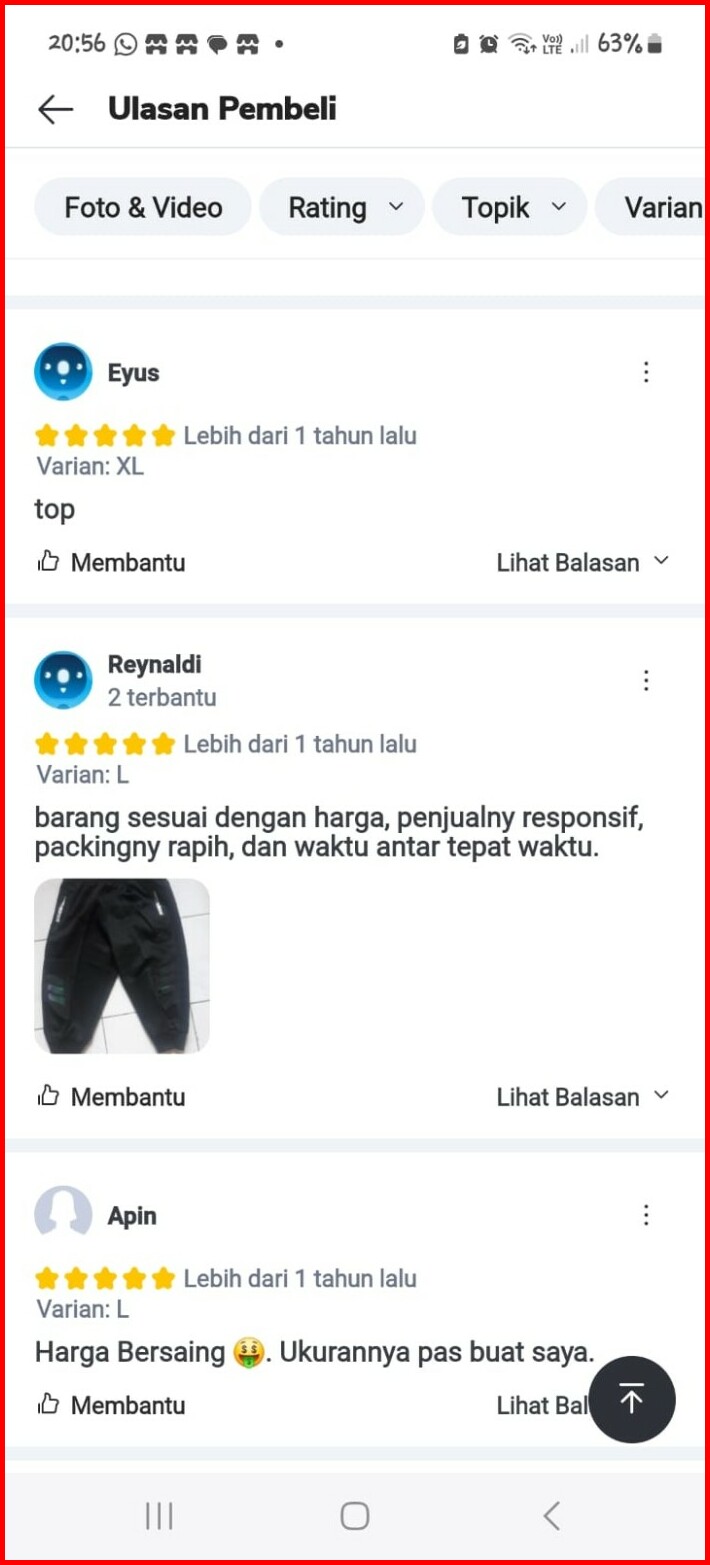This screenshot has height=1565, width=710.
Task: Open Reynaldi's review photo of pants
Action: click(122, 965)
